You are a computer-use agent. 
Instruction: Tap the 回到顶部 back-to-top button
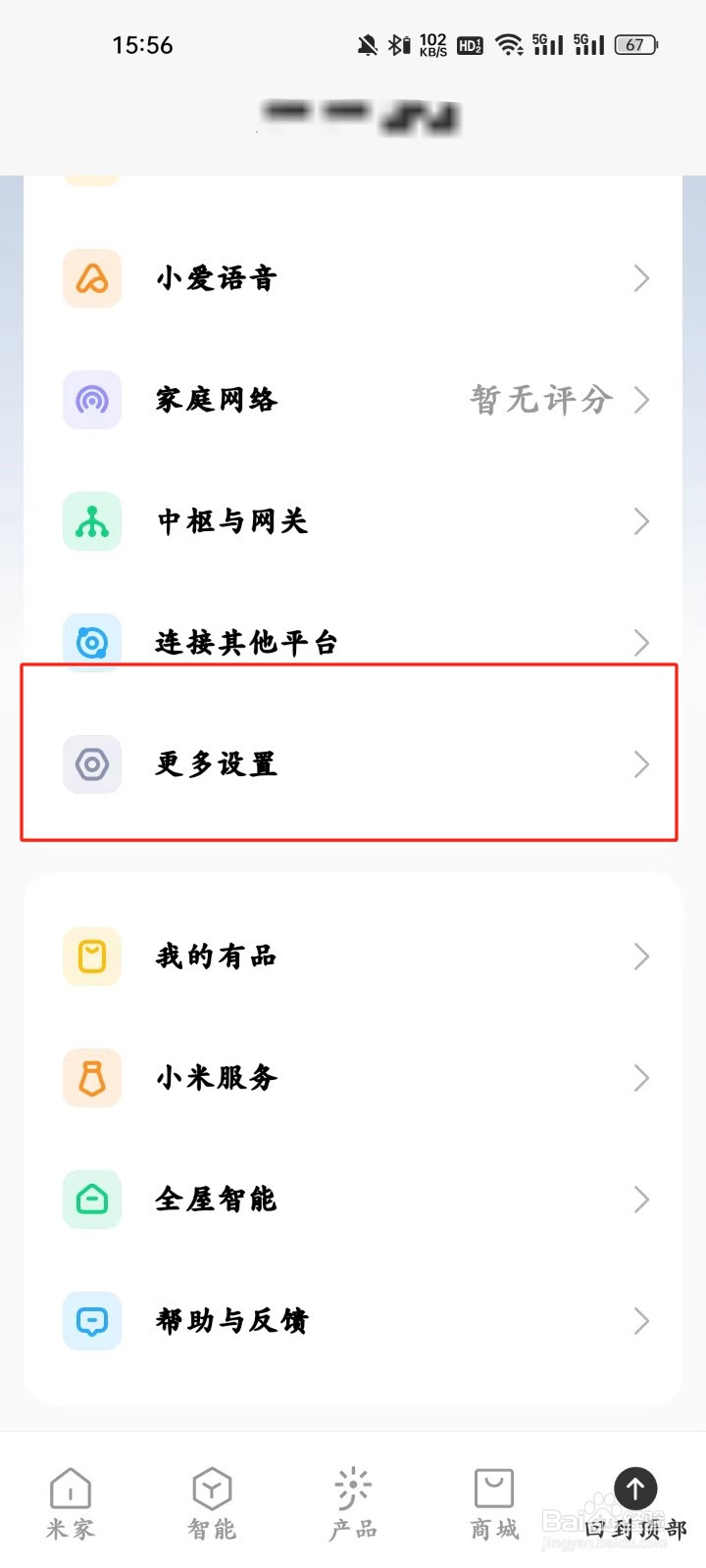635,1490
